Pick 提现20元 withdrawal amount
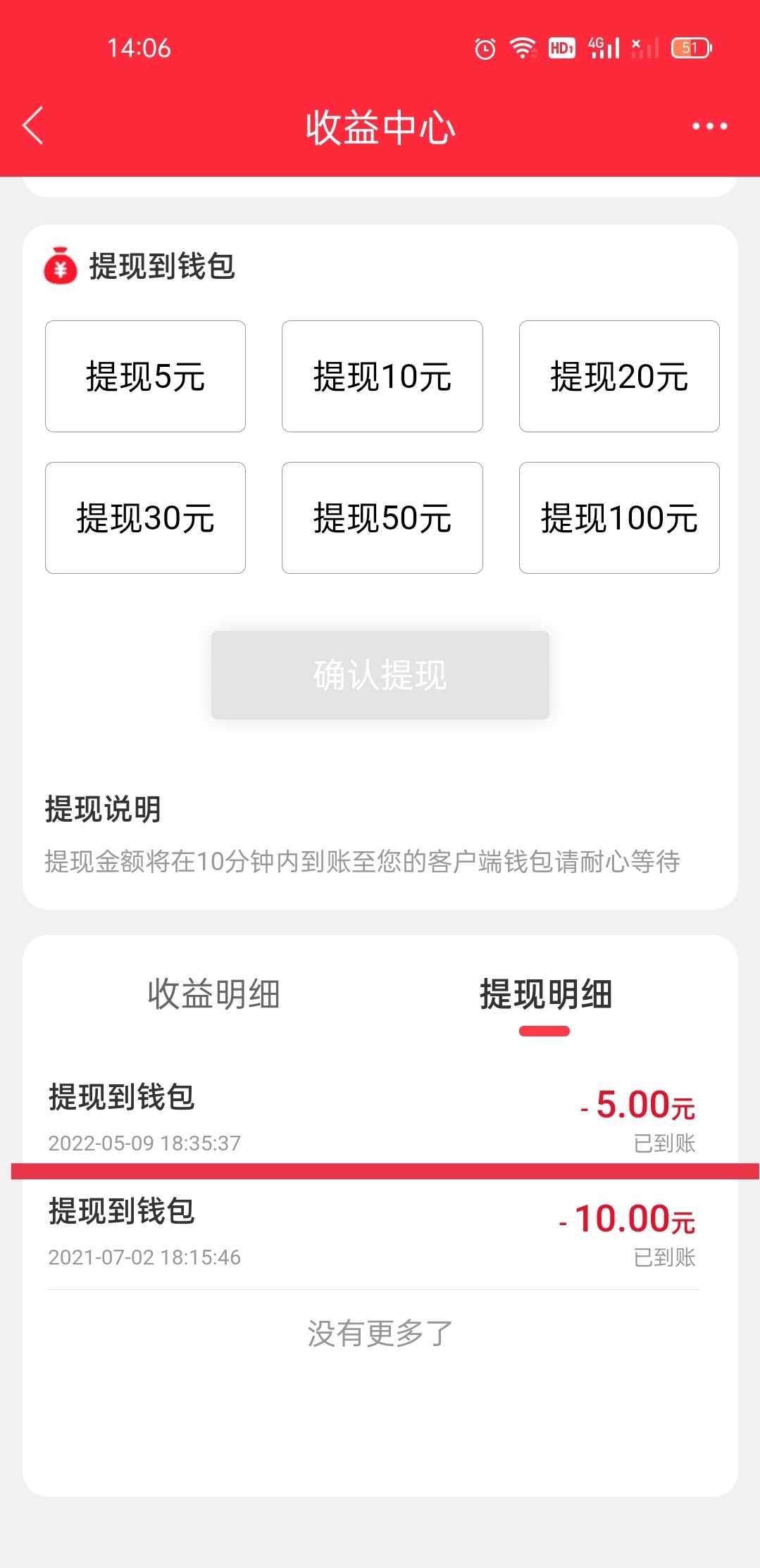 tap(619, 376)
